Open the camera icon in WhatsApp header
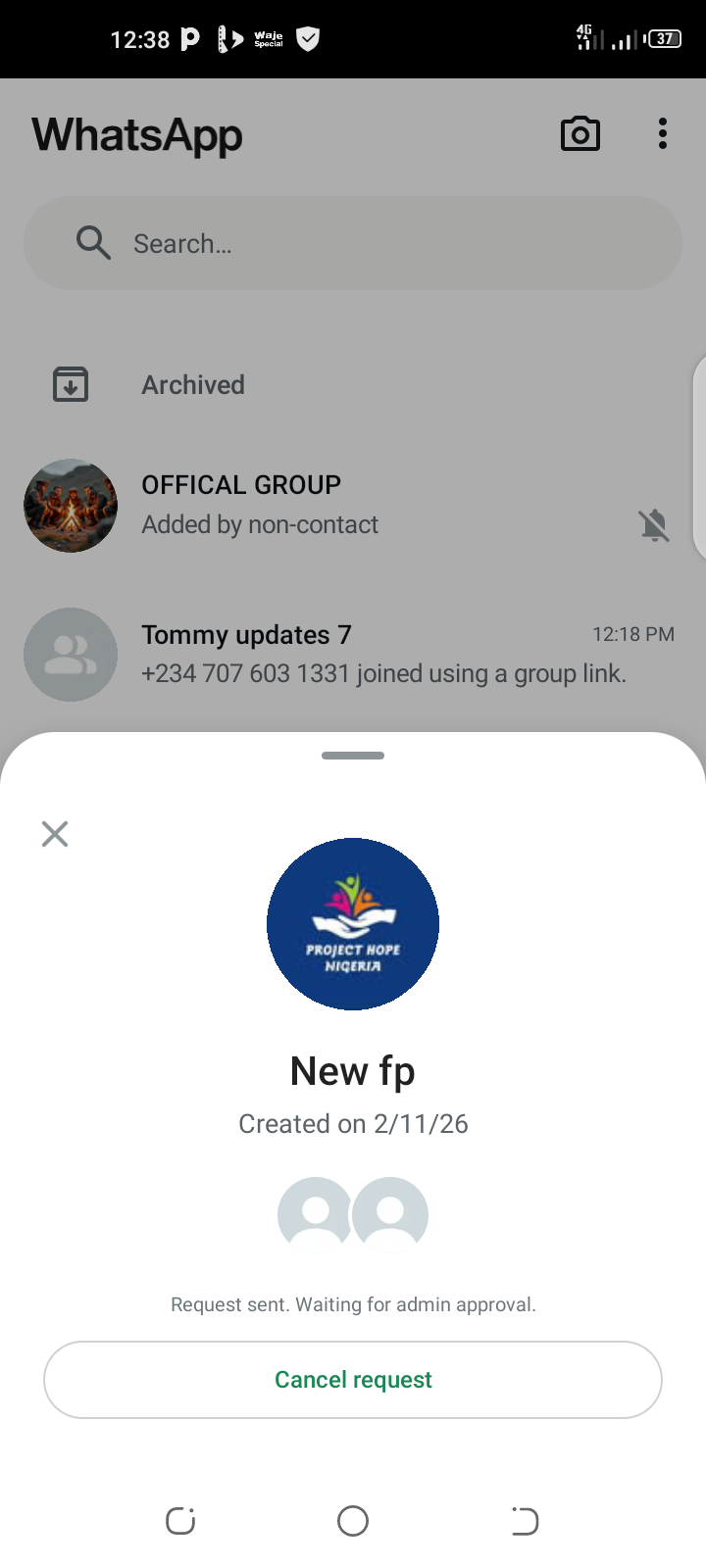 click(580, 134)
